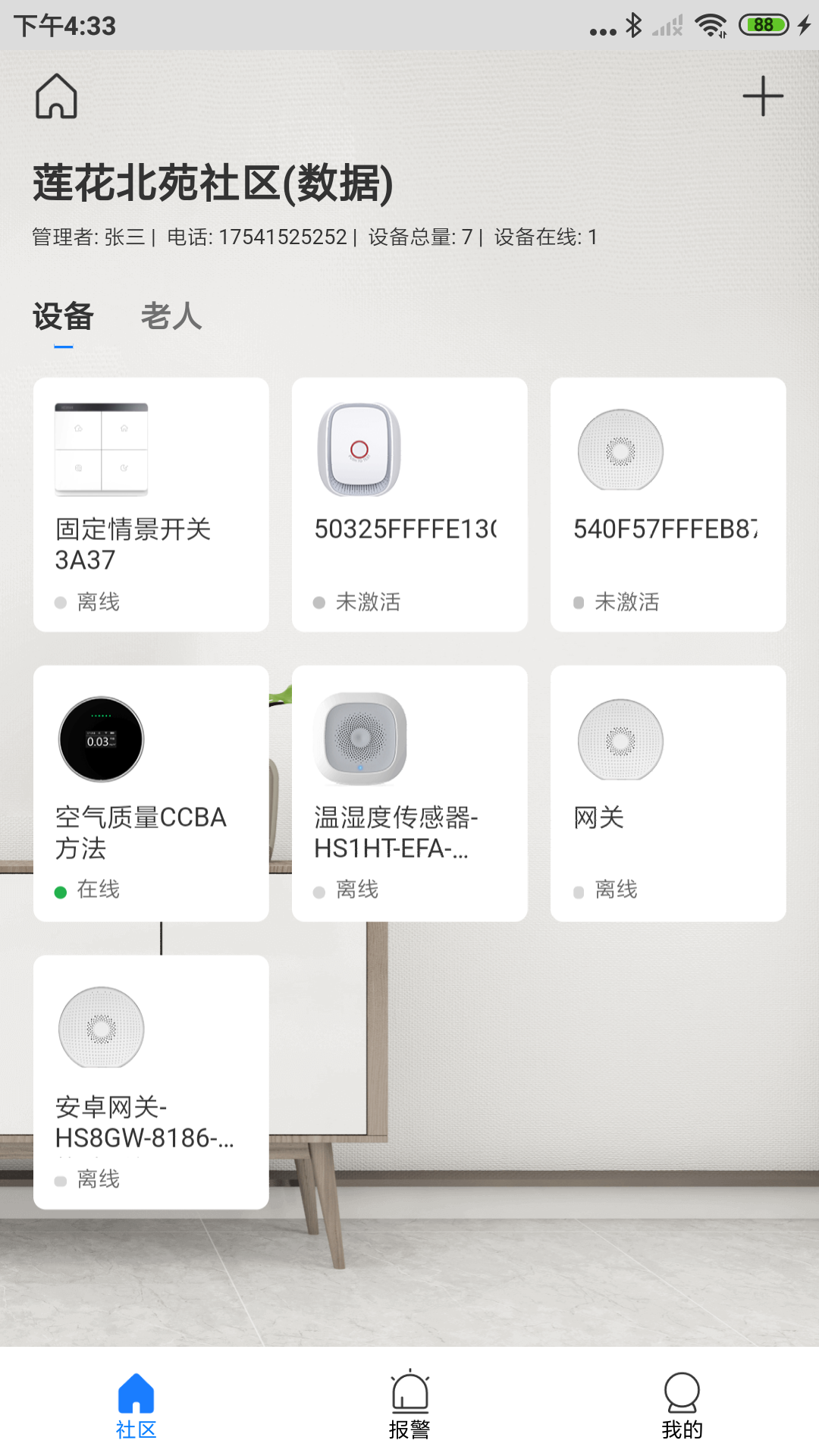Screen dimensions: 819x1456
Task: Switch to the 设备 tab
Action: (x=63, y=317)
